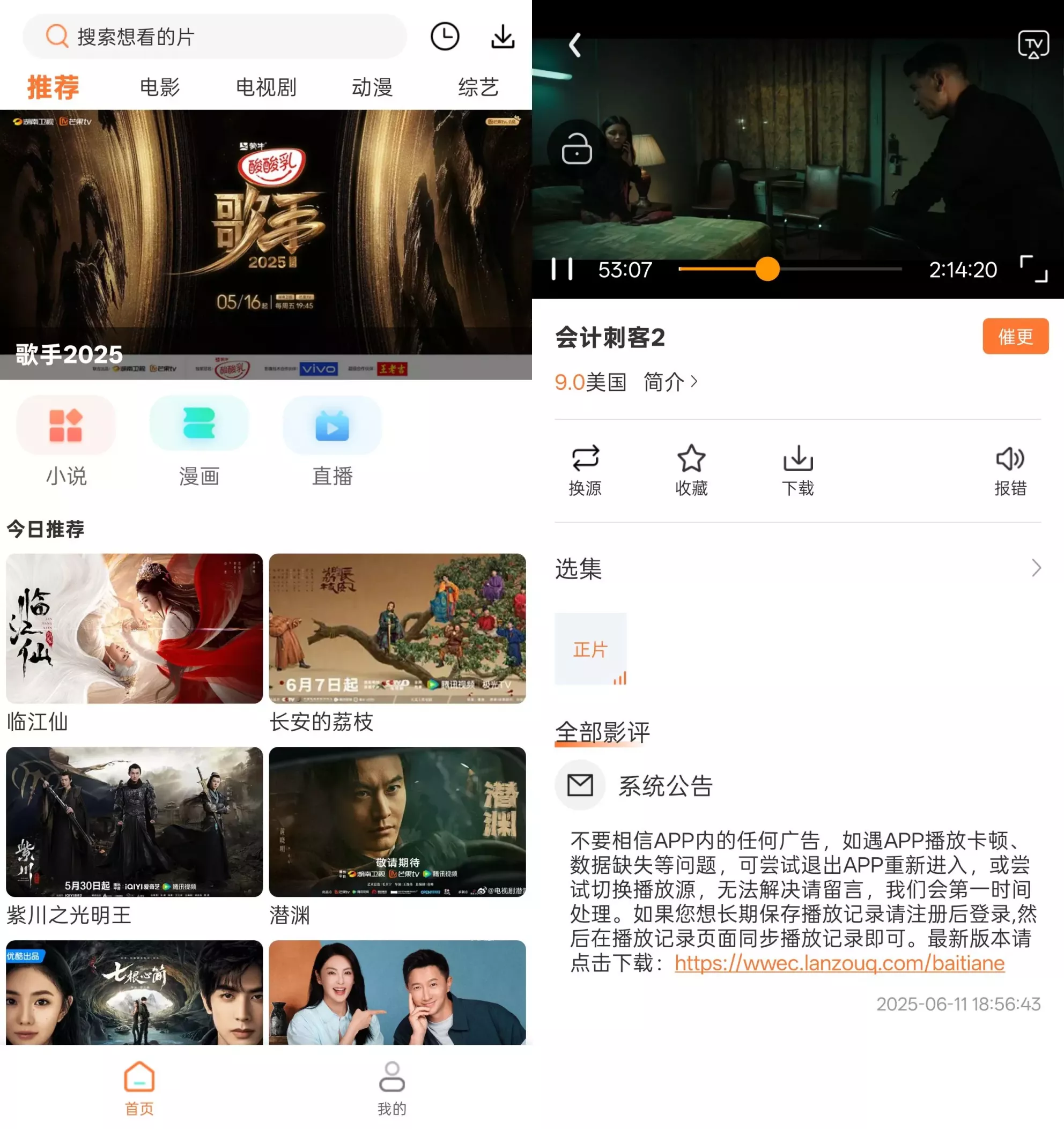This screenshot has width=1064, height=1129.
Task: Select the 动漫 tab
Action: (372, 87)
